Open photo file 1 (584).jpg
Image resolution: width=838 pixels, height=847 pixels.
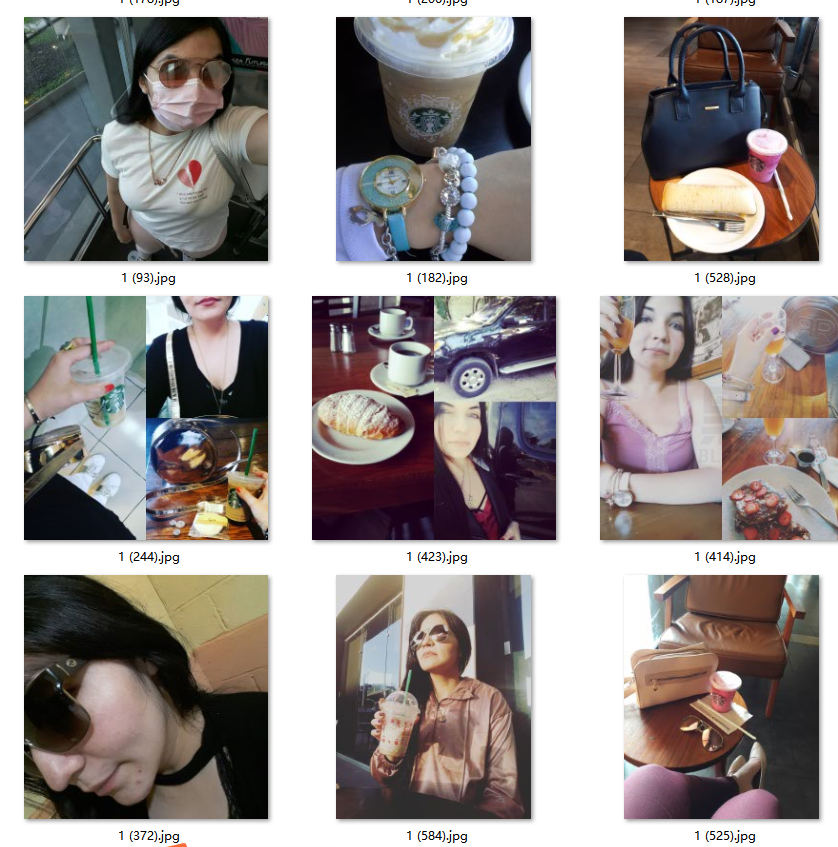[433, 697]
